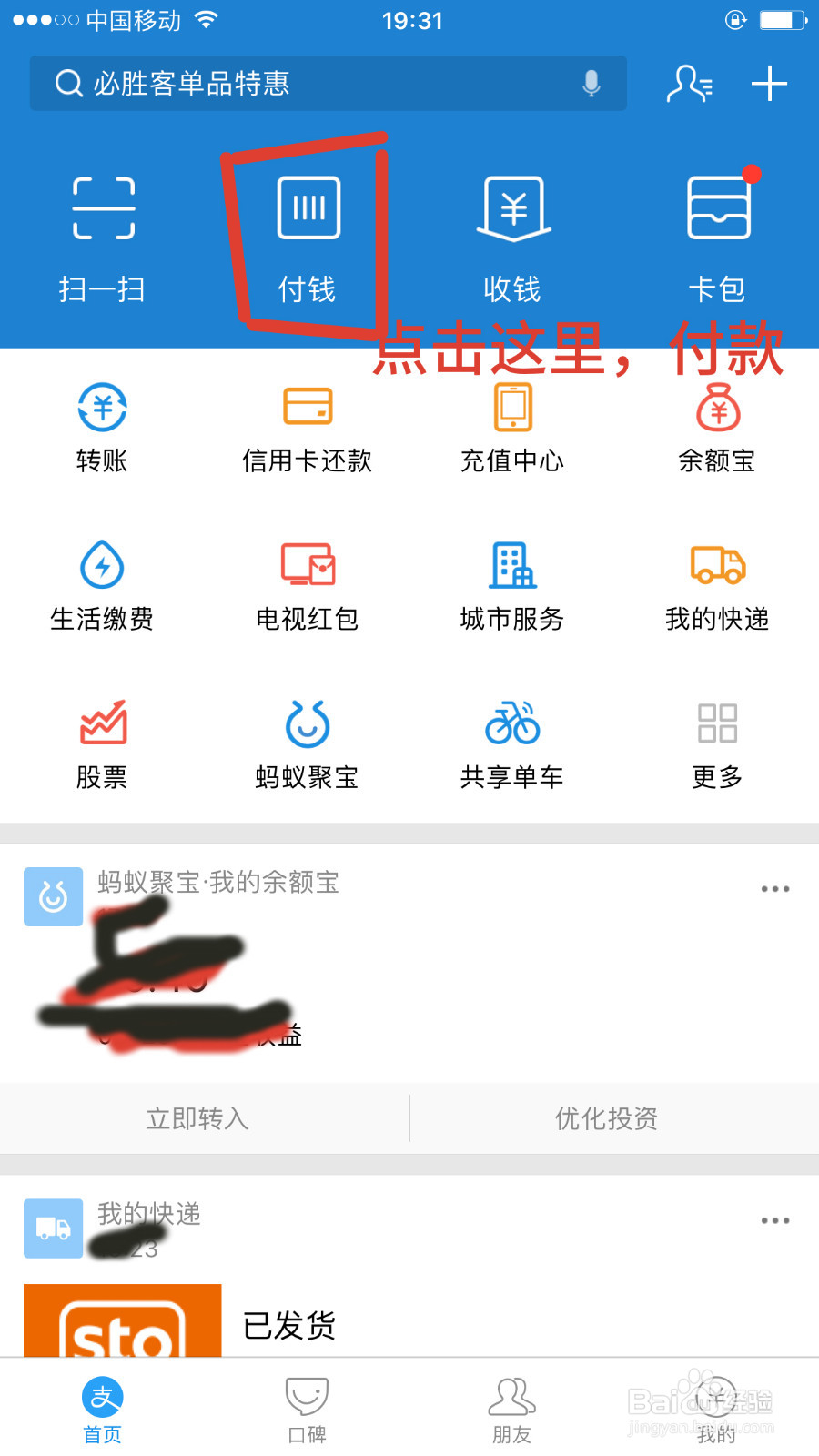Image resolution: width=819 pixels, height=1456 pixels.
Task: Open the 扫一扫 scan tool
Action: click(102, 232)
